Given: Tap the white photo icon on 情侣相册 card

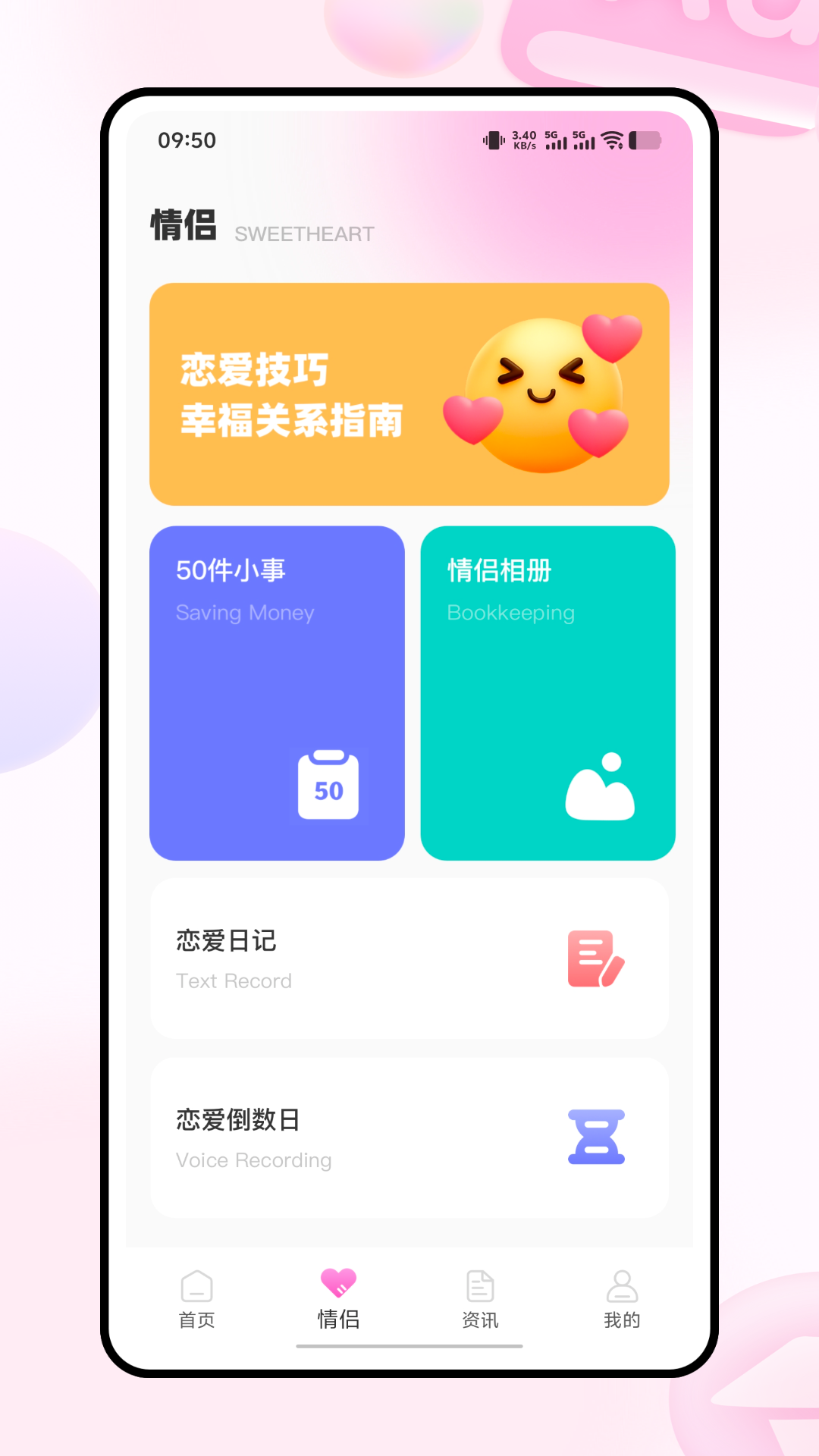Looking at the screenshot, I should tap(601, 786).
